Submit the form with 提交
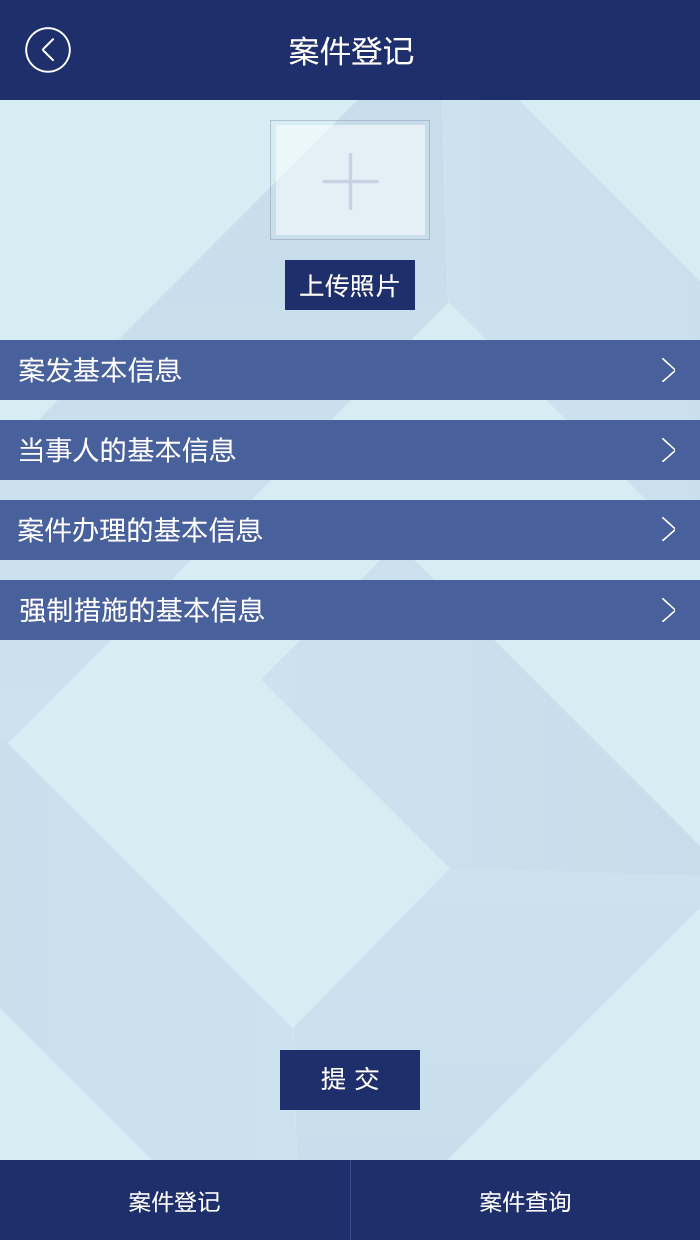Image resolution: width=700 pixels, height=1240 pixels. click(x=350, y=1080)
